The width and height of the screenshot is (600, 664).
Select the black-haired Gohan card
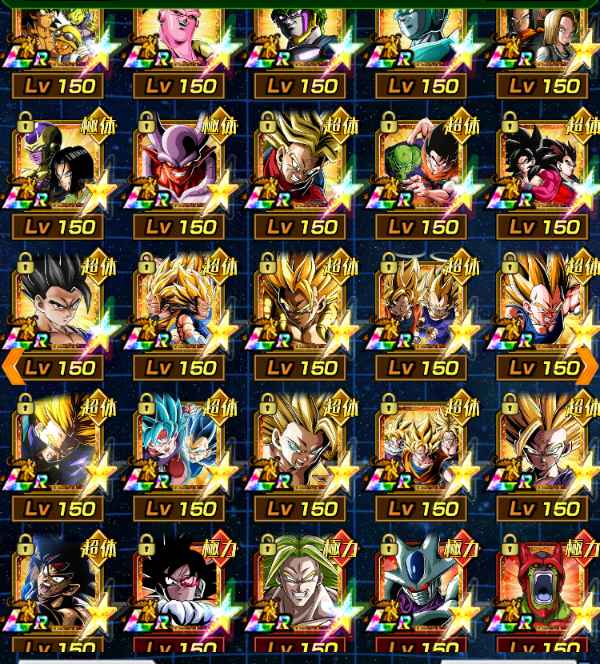click(x=58, y=308)
